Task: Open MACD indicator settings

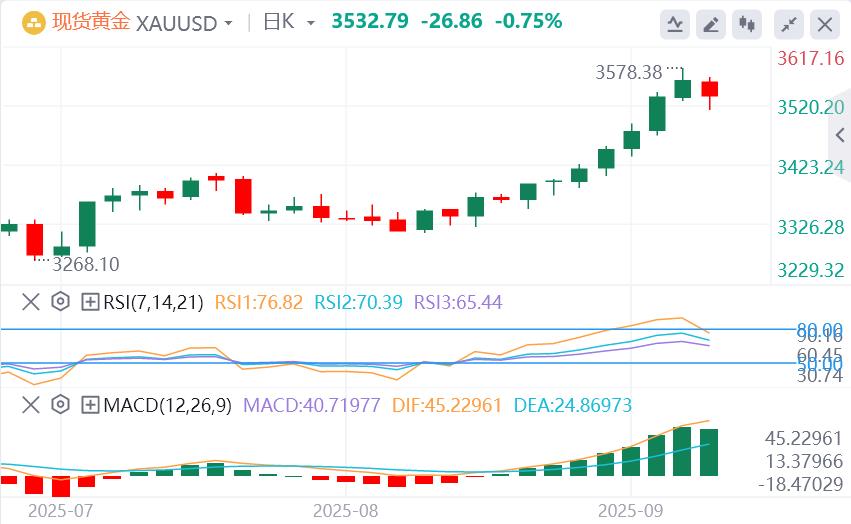Action: click(60, 405)
